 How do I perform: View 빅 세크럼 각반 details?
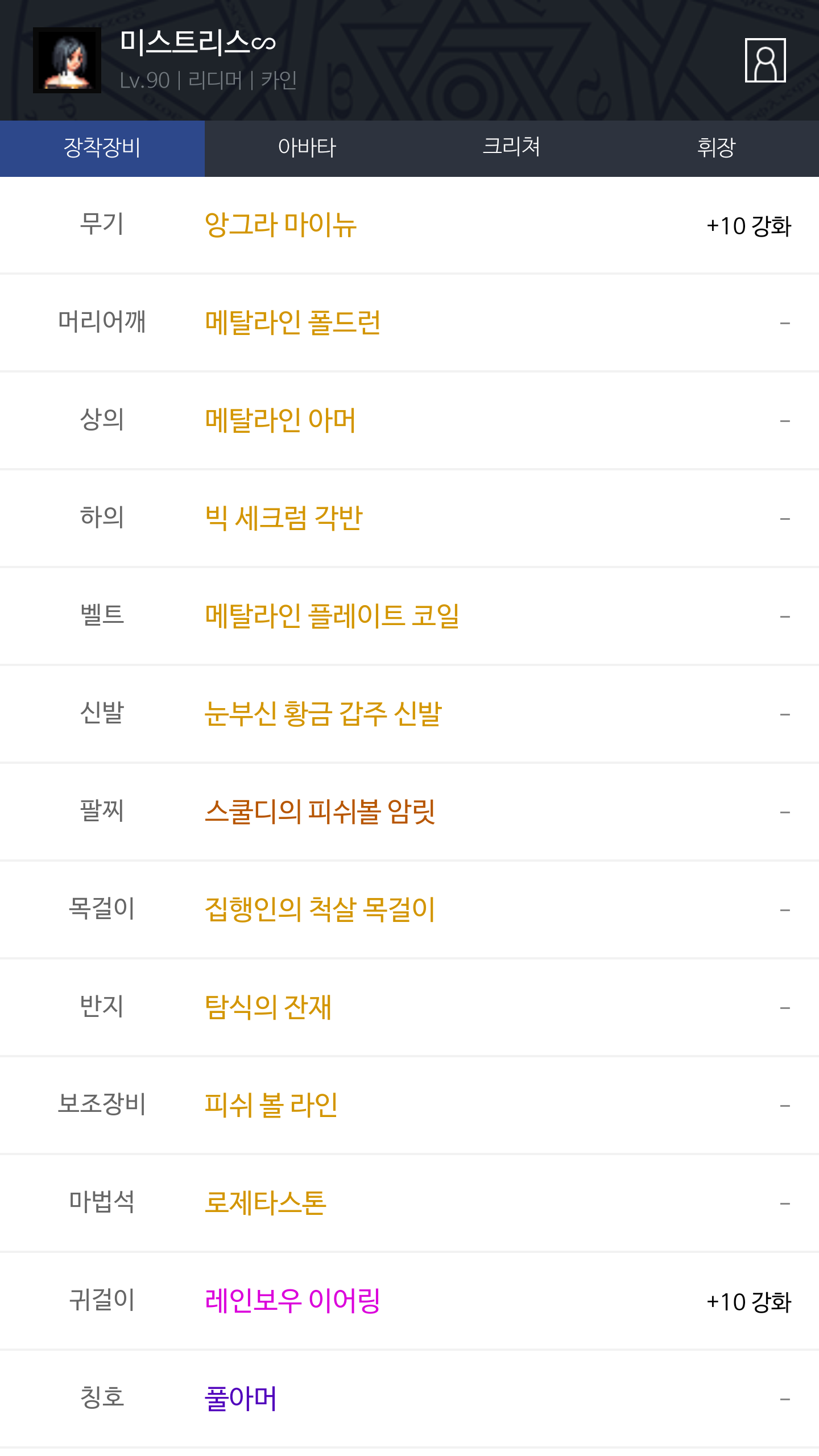[284, 518]
